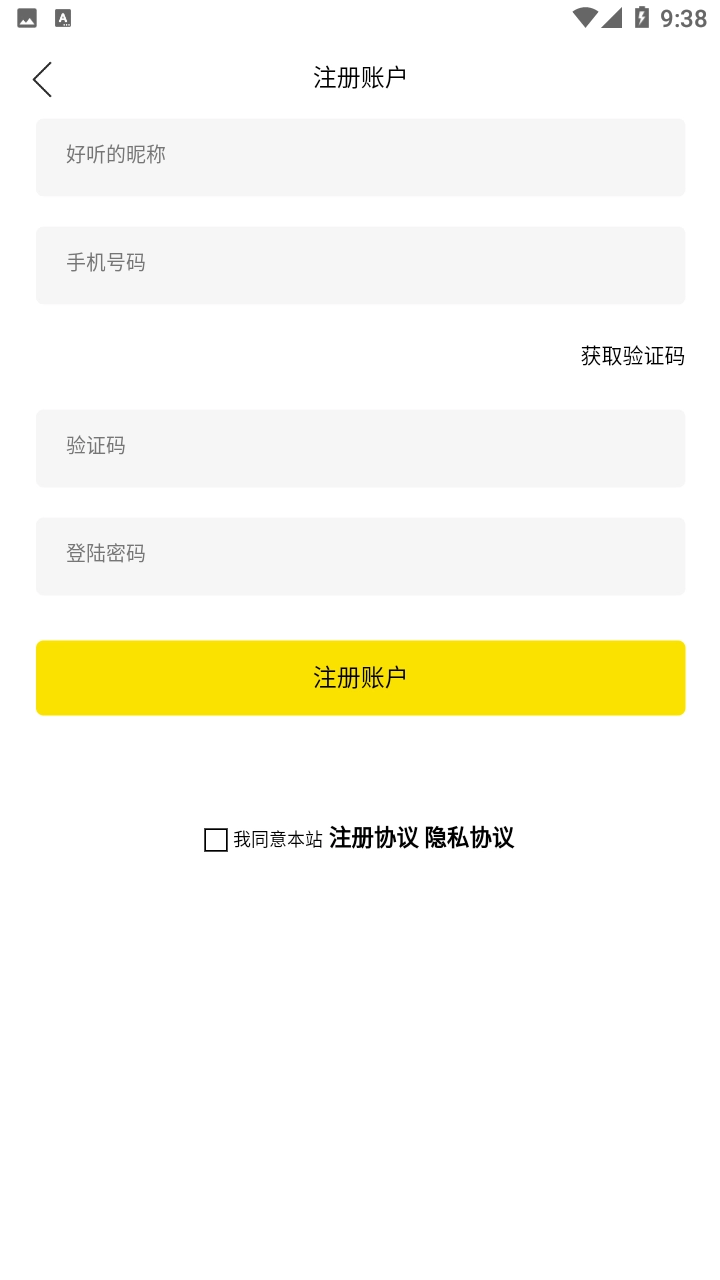Click the charging bolt on the battery icon
720x1280 pixels.
(x=641, y=17)
